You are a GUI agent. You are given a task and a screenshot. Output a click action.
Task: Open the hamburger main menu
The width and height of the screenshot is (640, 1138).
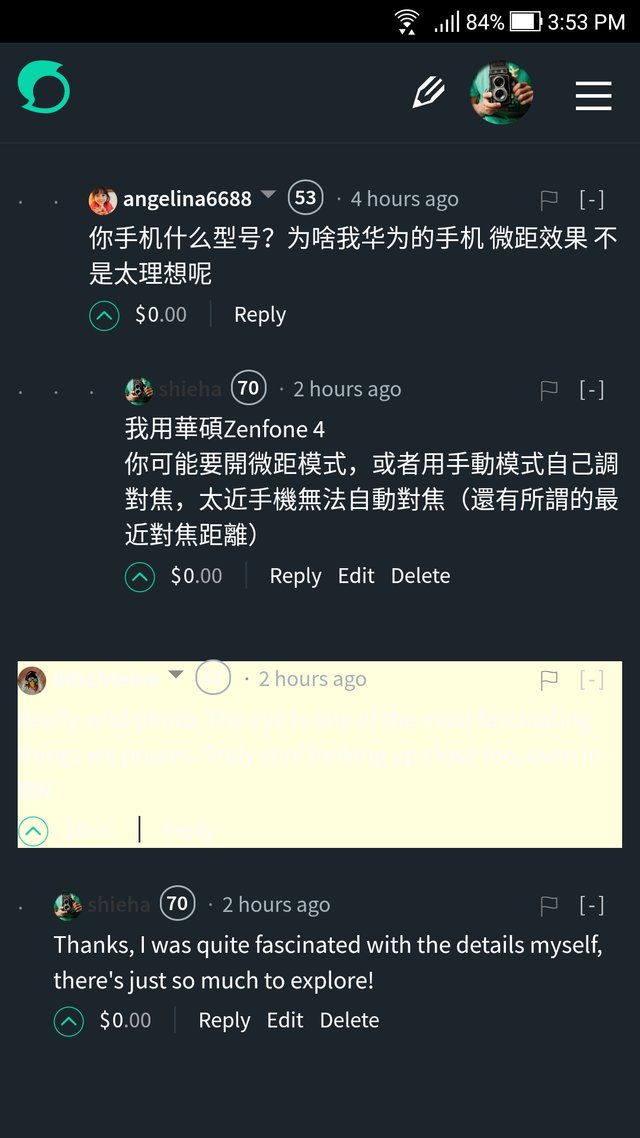point(593,95)
